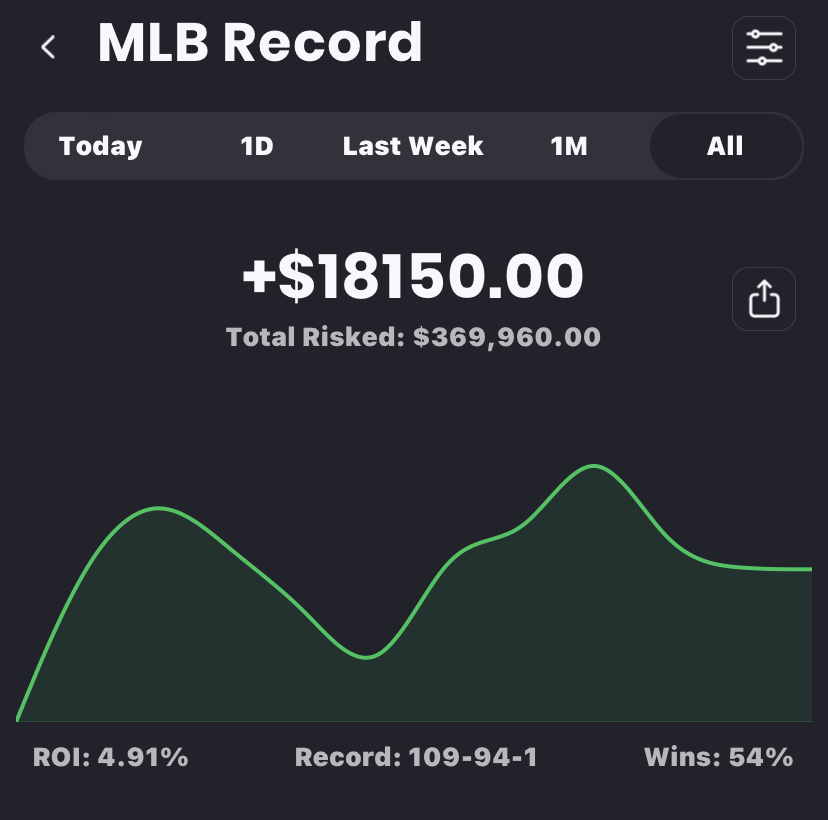Select the 1D time range
Viewport: 828px width, 820px height.
click(257, 146)
